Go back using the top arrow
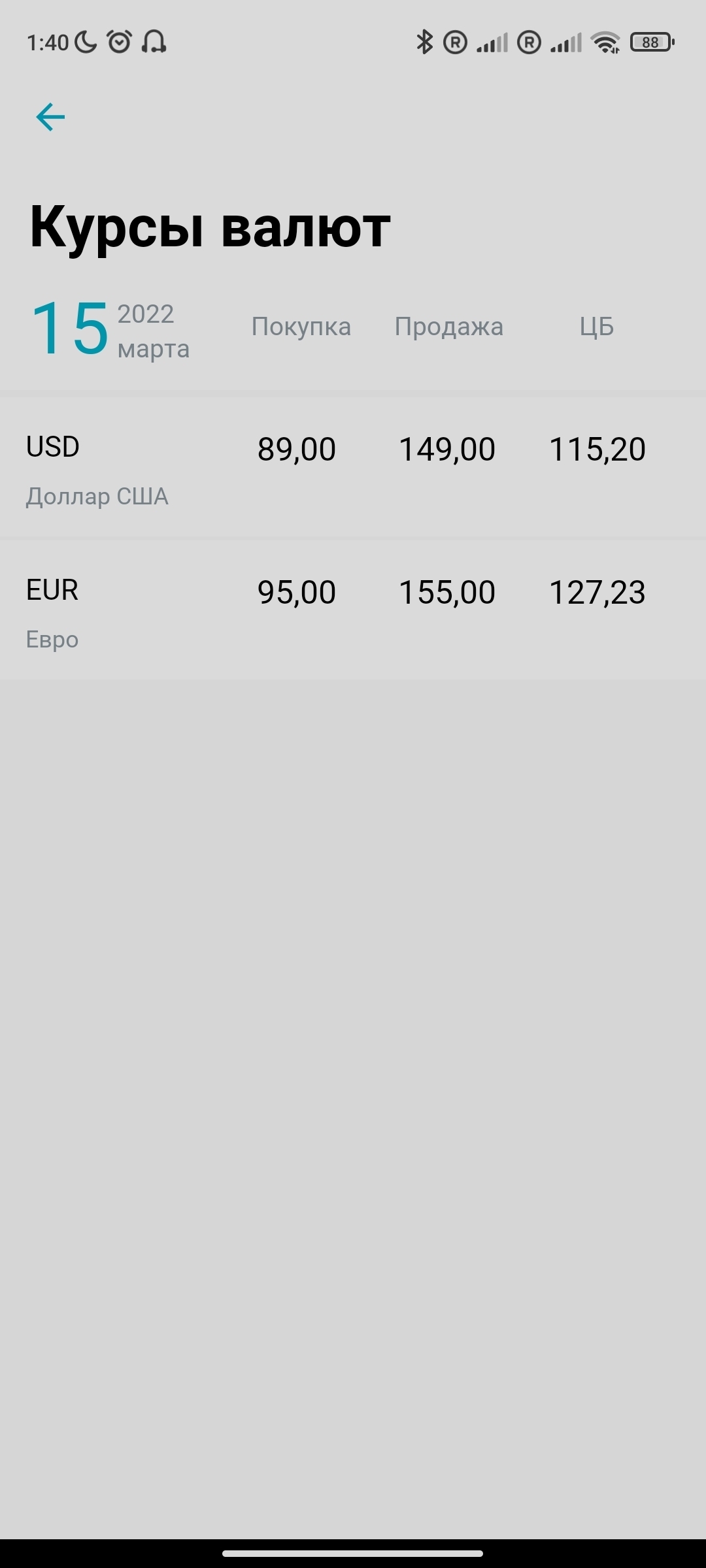Image resolution: width=706 pixels, height=1568 pixels. [50, 118]
